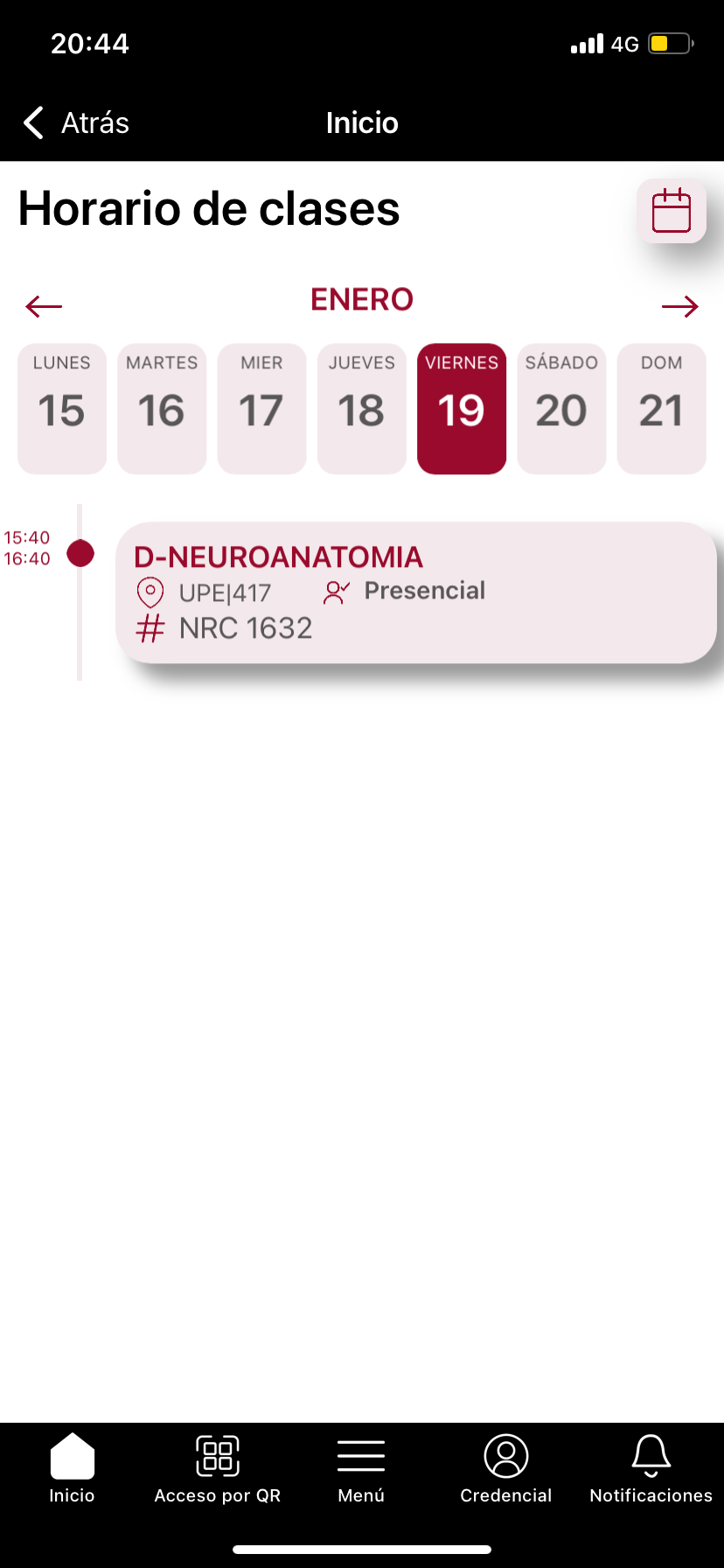Go back with the Atrás button

click(x=77, y=123)
